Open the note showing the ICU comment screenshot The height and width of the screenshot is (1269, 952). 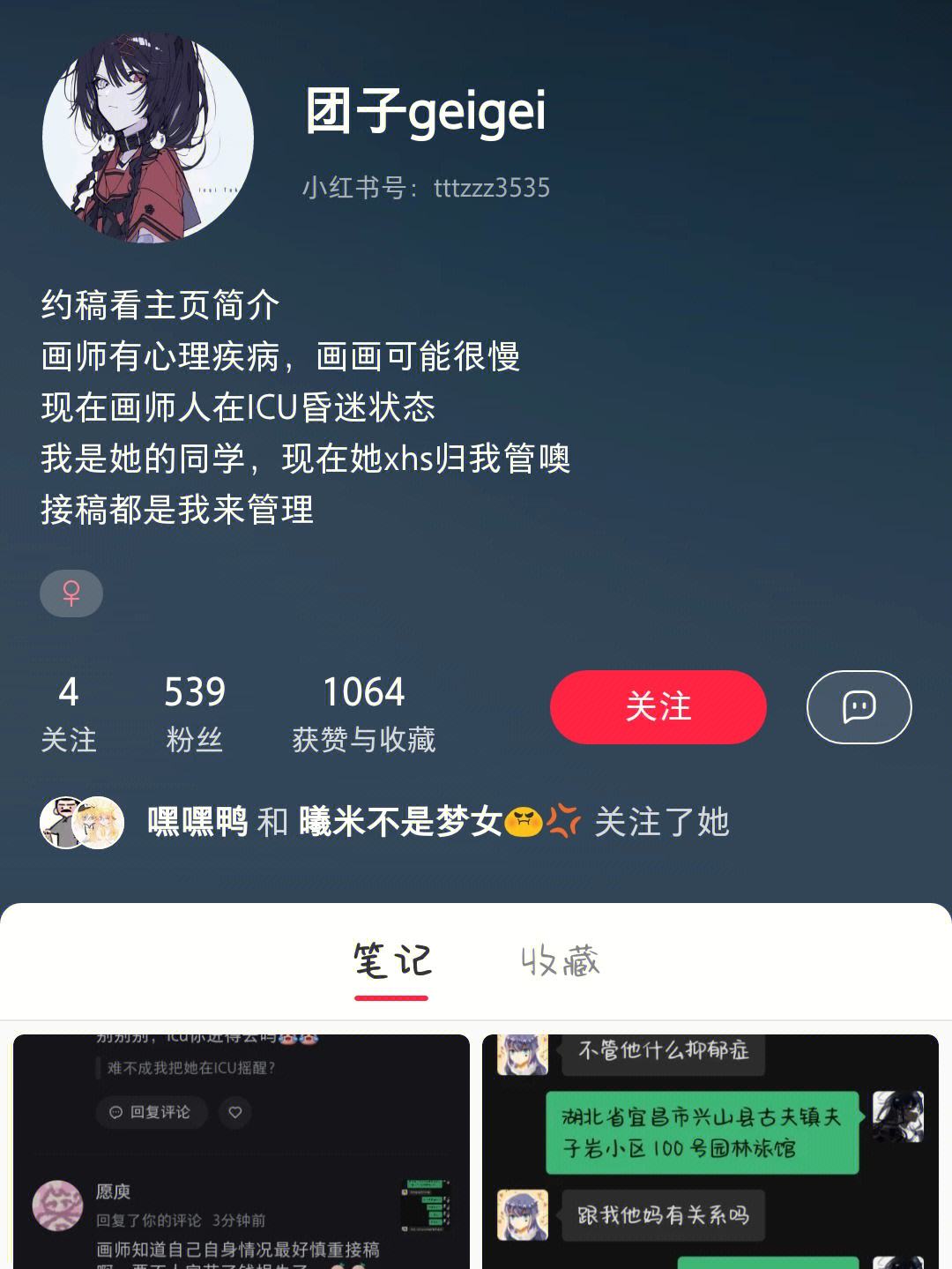242,1151
